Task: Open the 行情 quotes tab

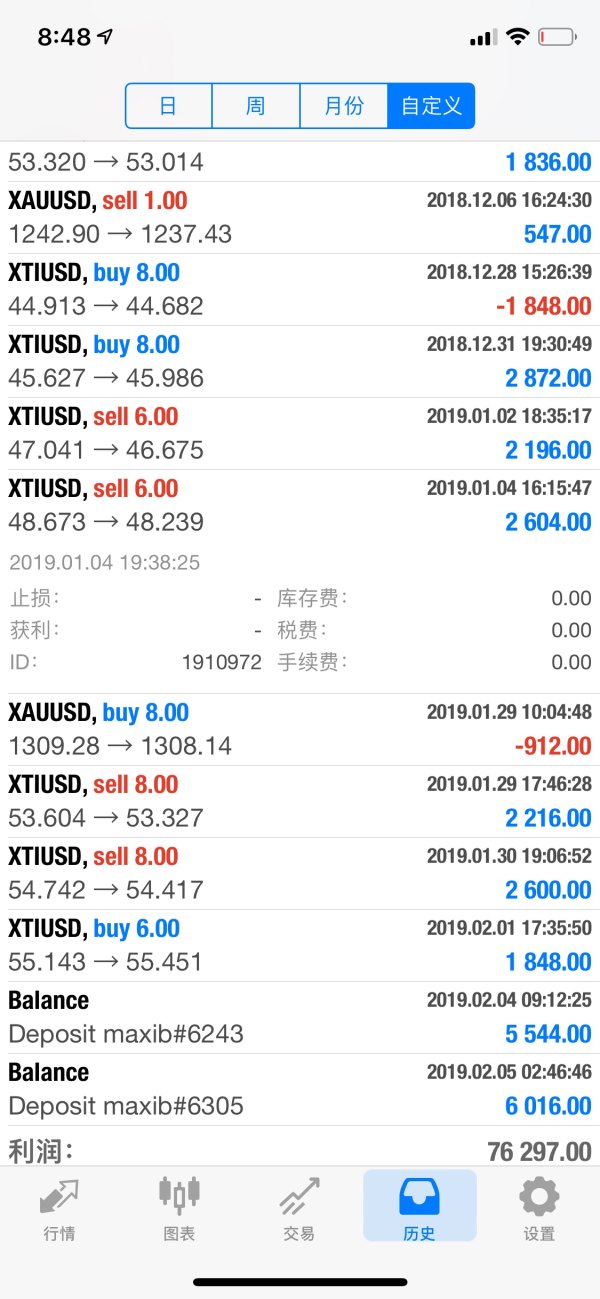Action: (59, 1208)
